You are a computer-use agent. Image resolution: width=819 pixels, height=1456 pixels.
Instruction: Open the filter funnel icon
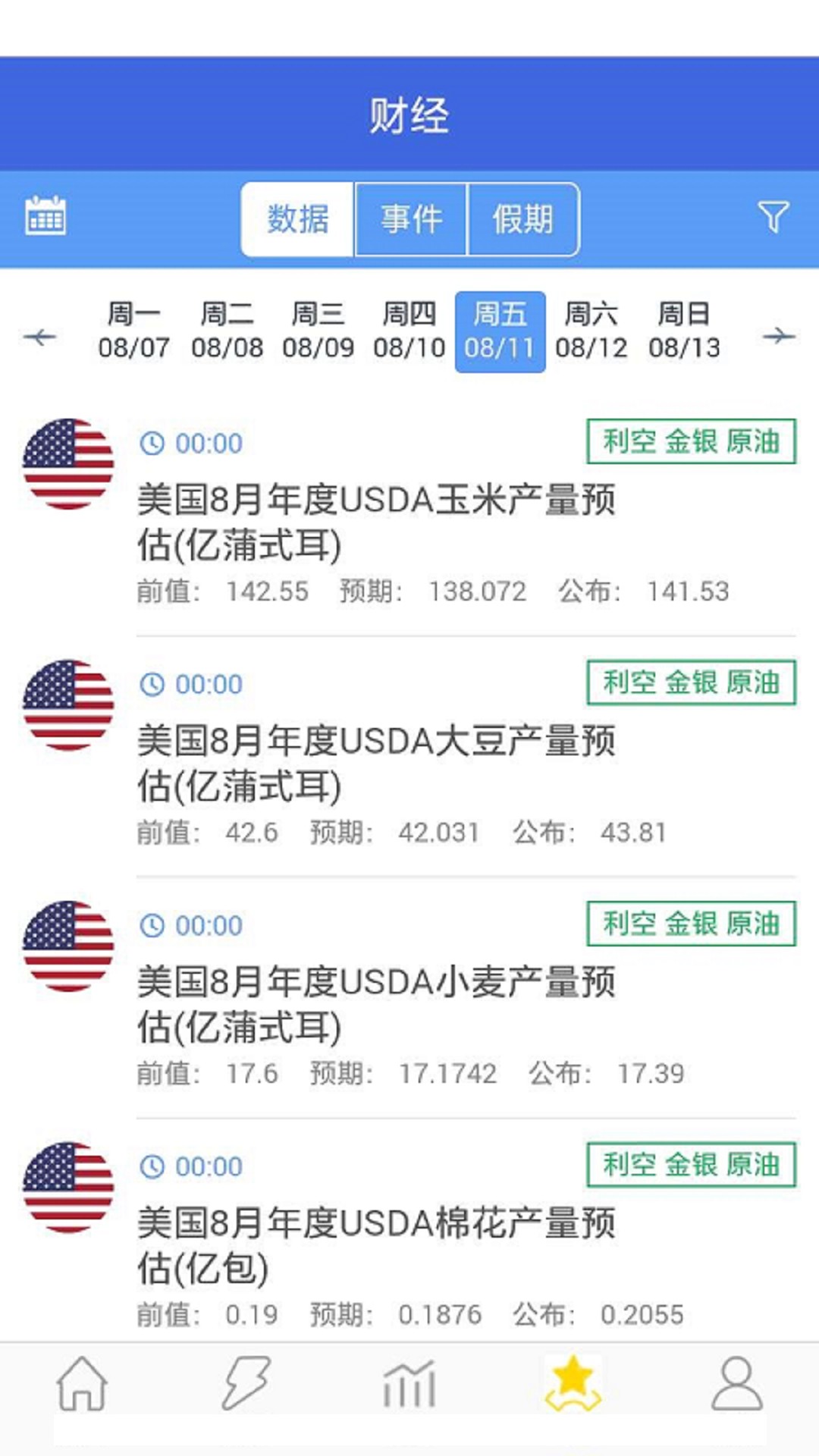[x=773, y=217]
